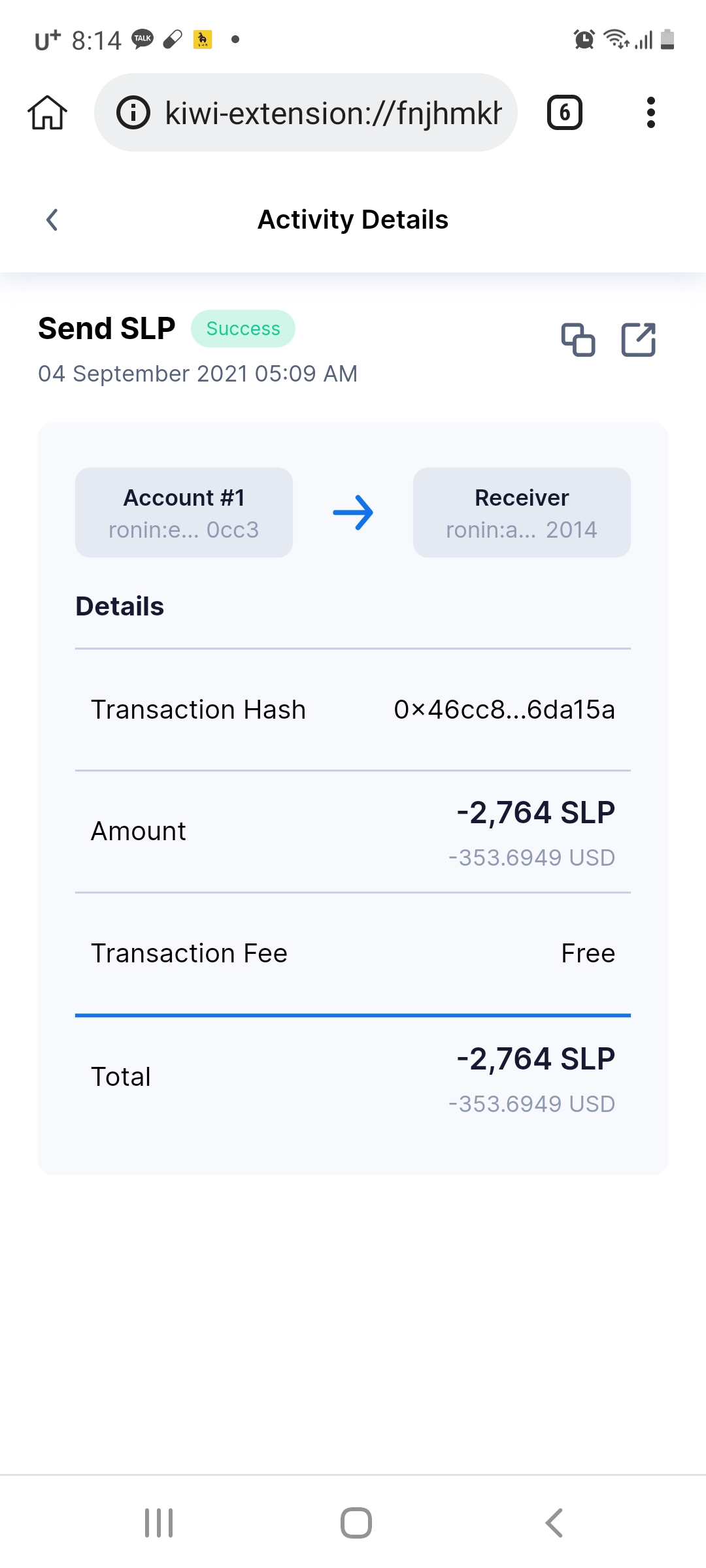
Task: View site info for this page
Action: point(133,113)
